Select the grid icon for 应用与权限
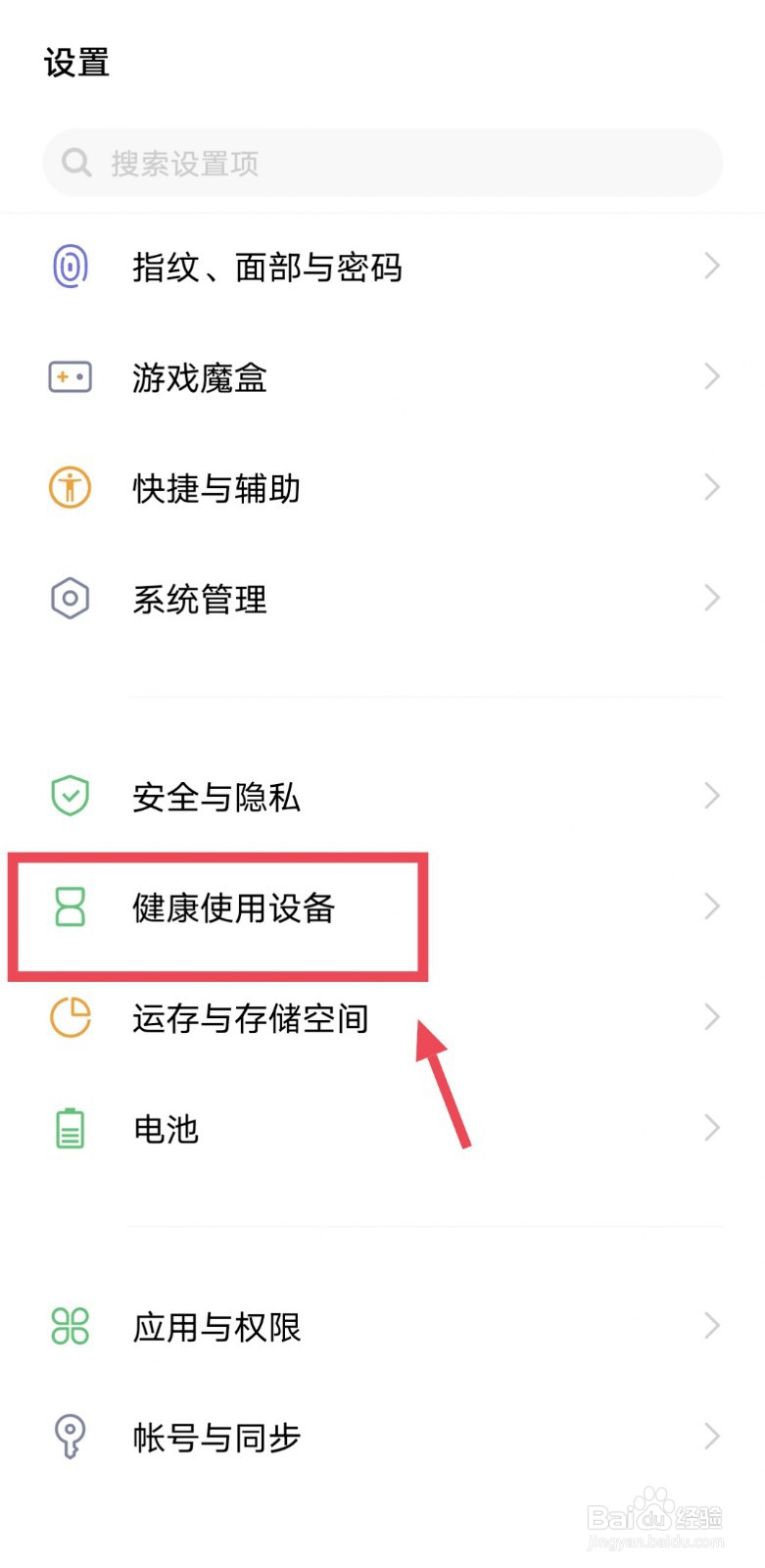Viewport: 765px width, 1568px height. tap(70, 1327)
